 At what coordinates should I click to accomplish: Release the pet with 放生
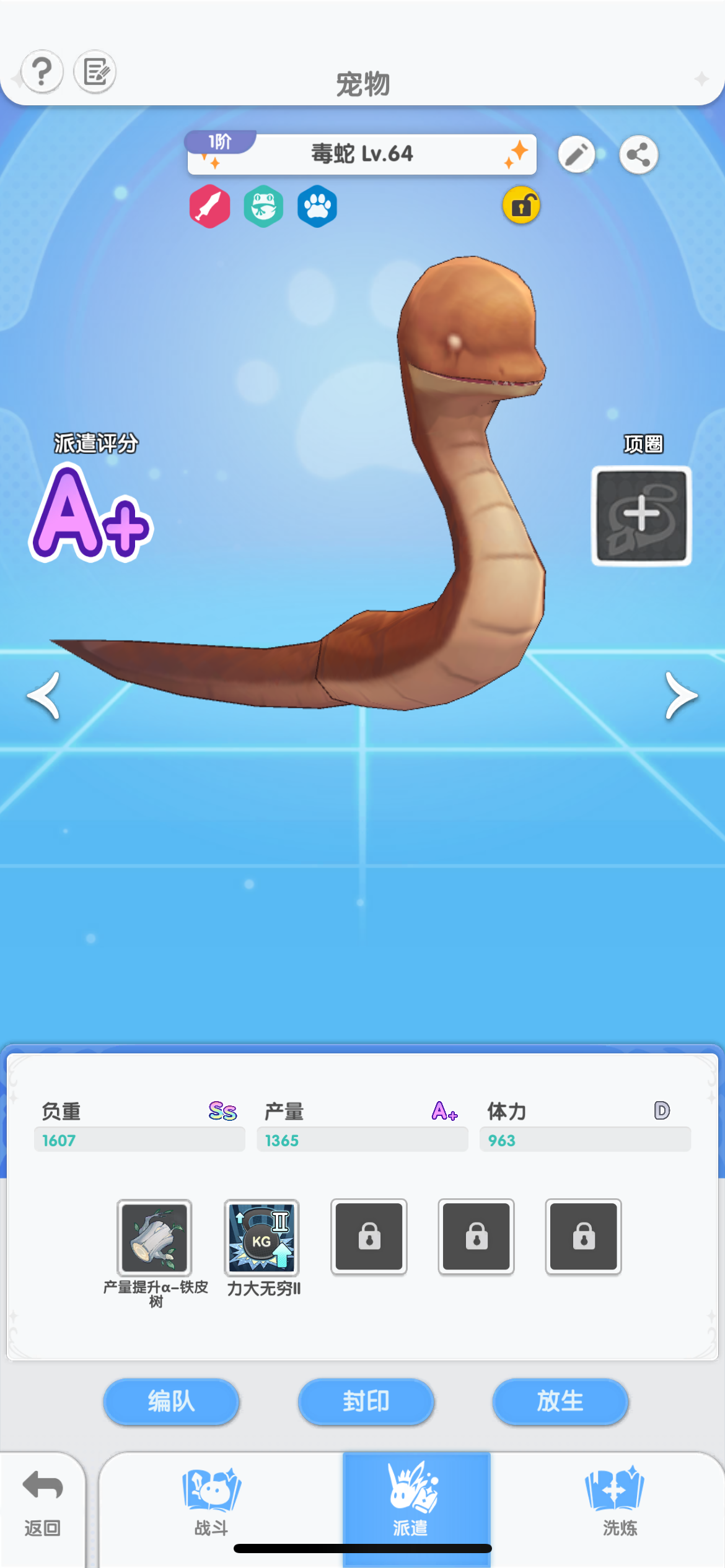click(560, 1401)
